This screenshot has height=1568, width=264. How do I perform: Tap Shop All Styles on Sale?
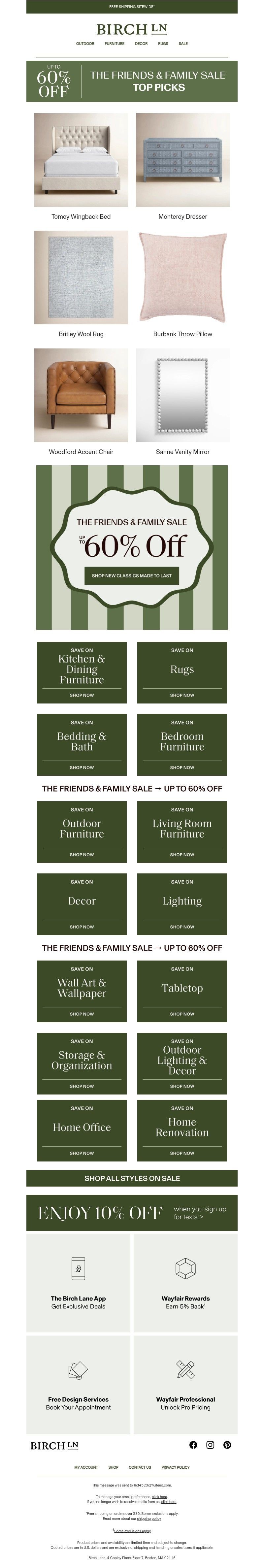(132, 1178)
